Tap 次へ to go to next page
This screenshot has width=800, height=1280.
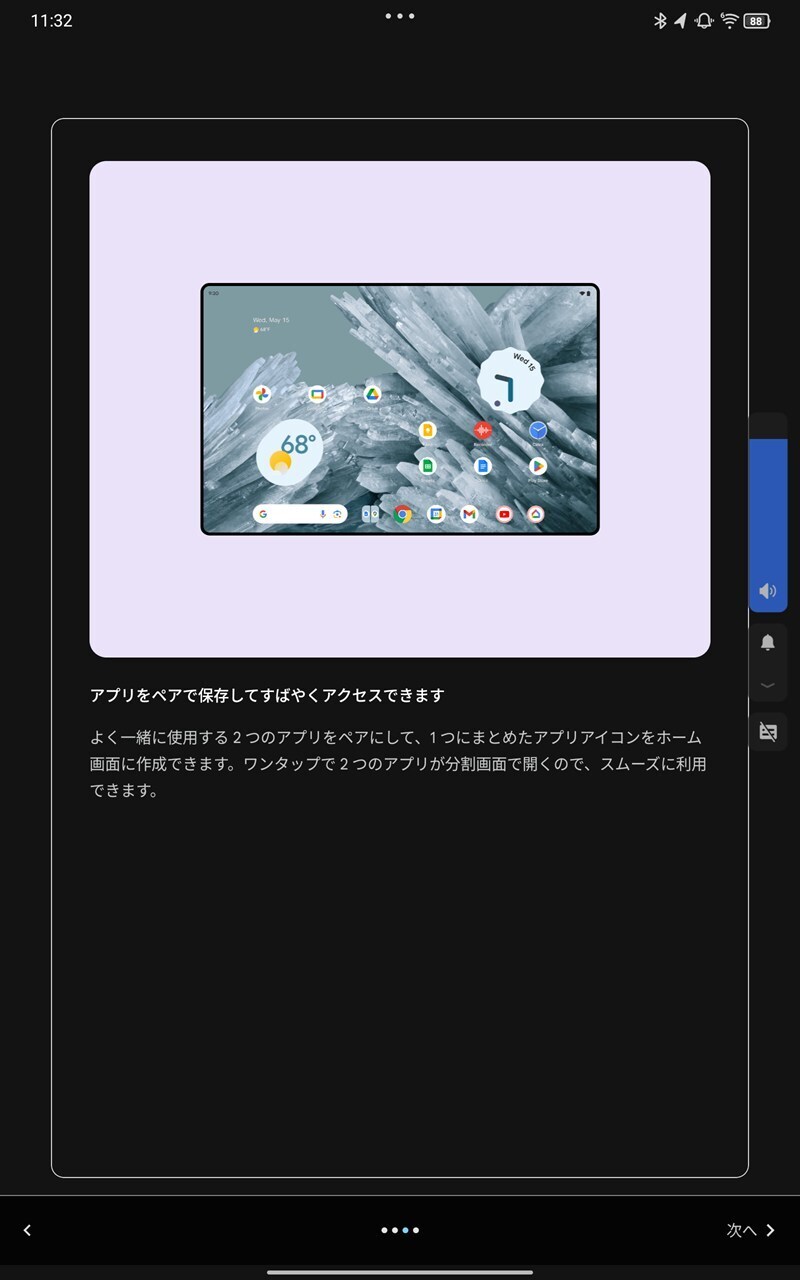(x=751, y=1230)
